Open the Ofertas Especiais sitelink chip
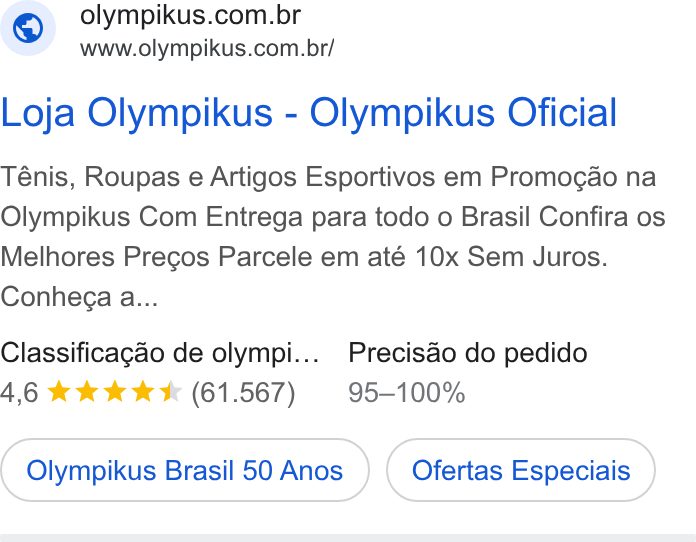 [x=521, y=470]
